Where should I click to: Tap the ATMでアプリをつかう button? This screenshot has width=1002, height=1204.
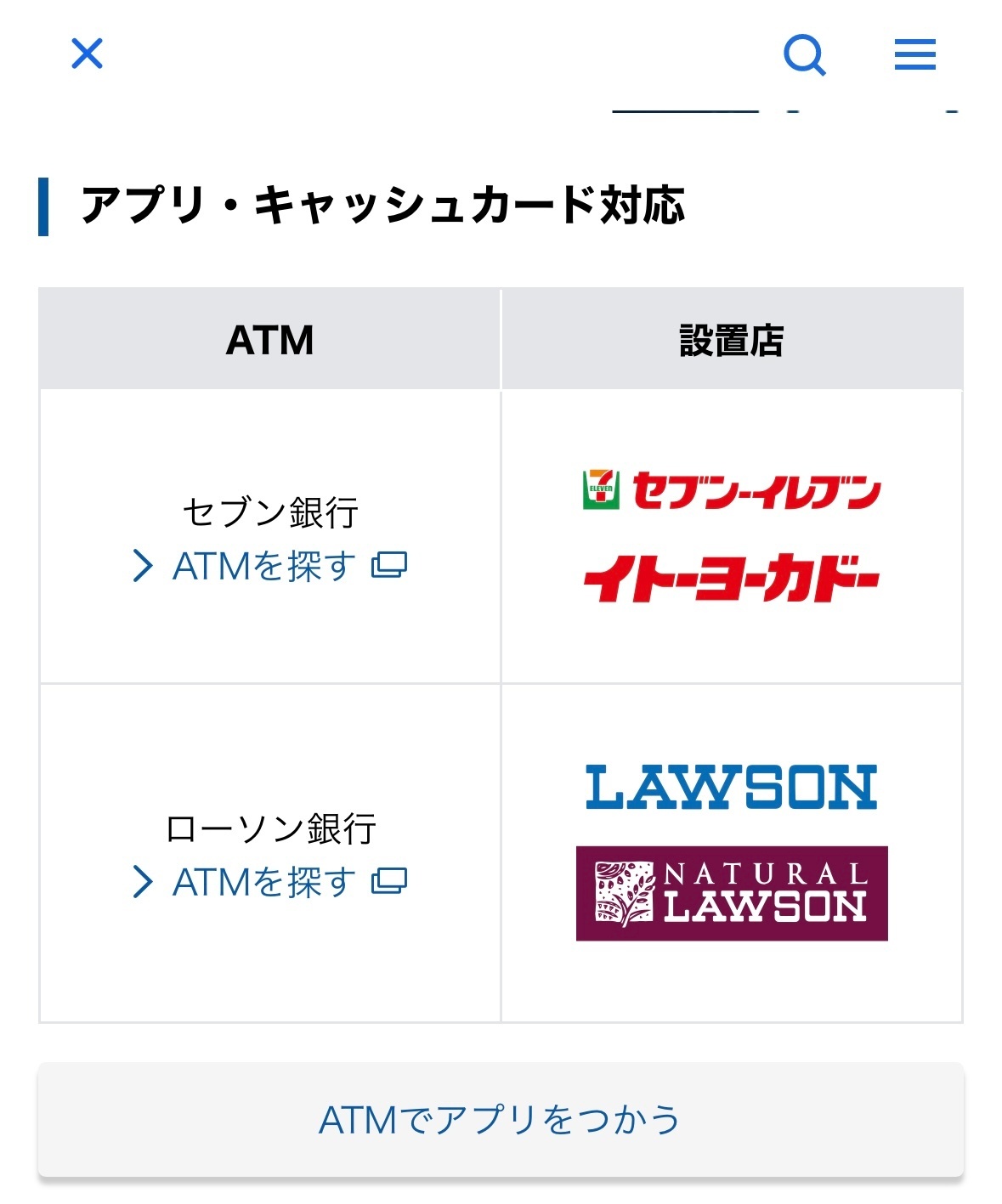(x=501, y=1120)
